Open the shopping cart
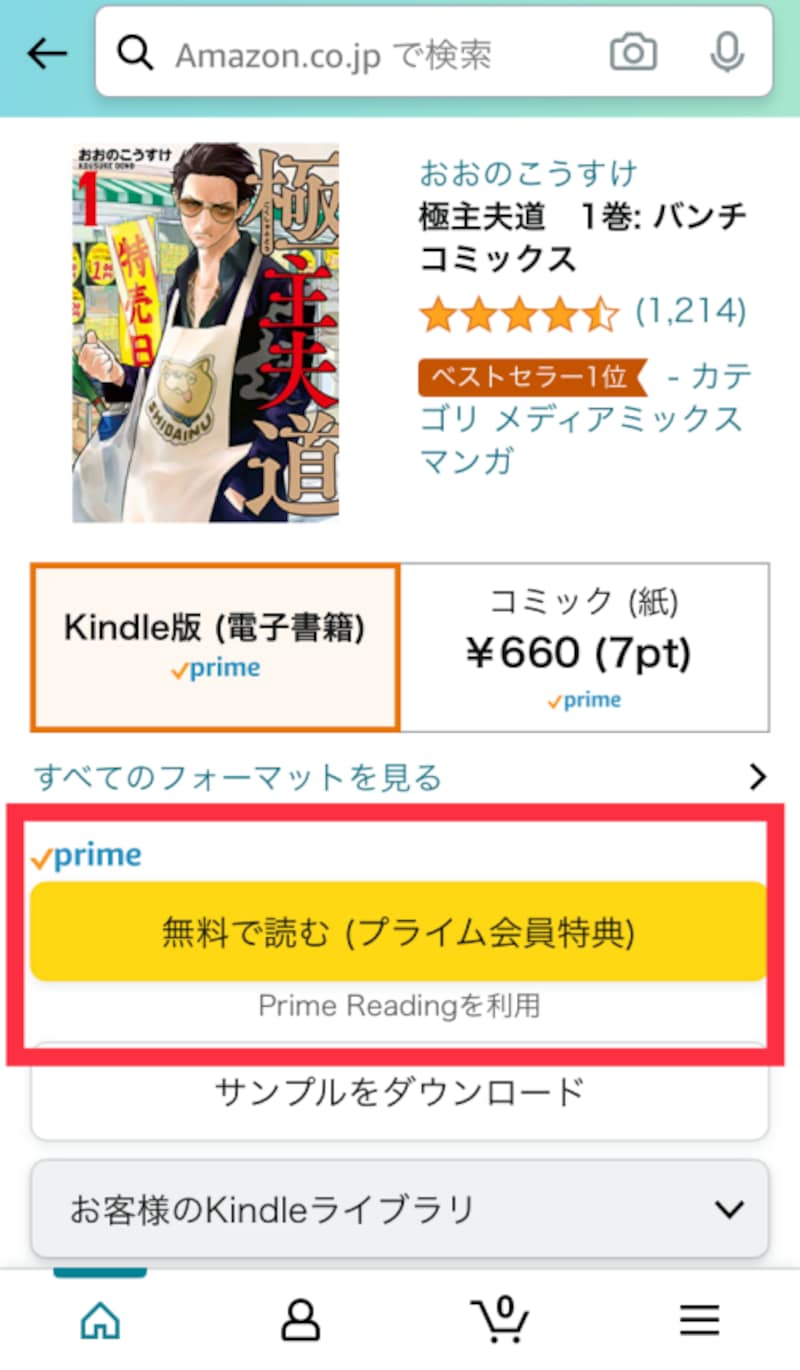The height and width of the screenshot is (1370, 800). (499, 1320)
